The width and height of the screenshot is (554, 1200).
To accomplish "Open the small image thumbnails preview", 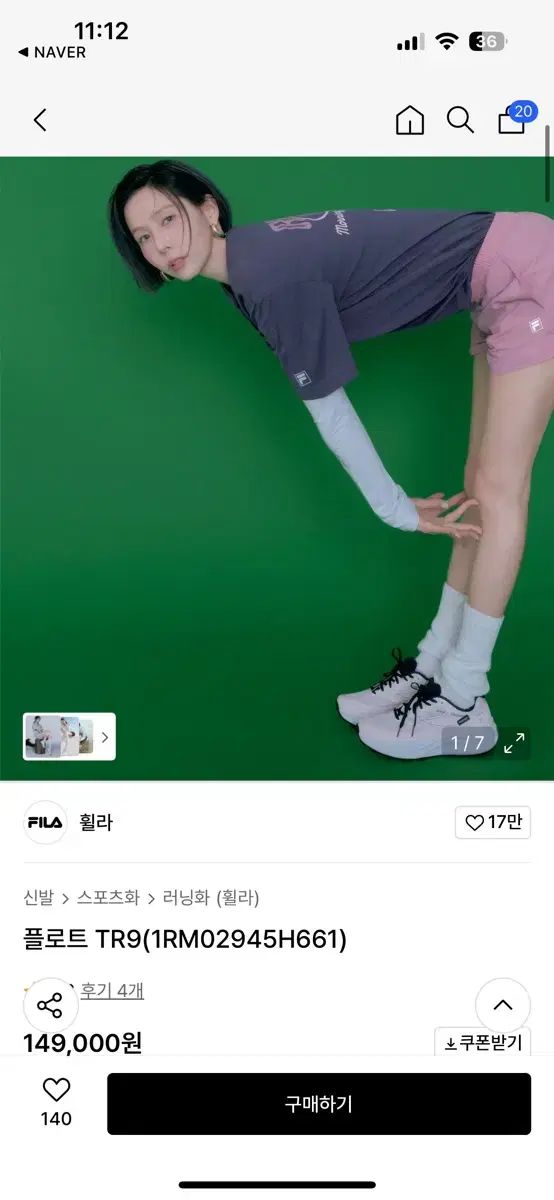I will [69, 736].
